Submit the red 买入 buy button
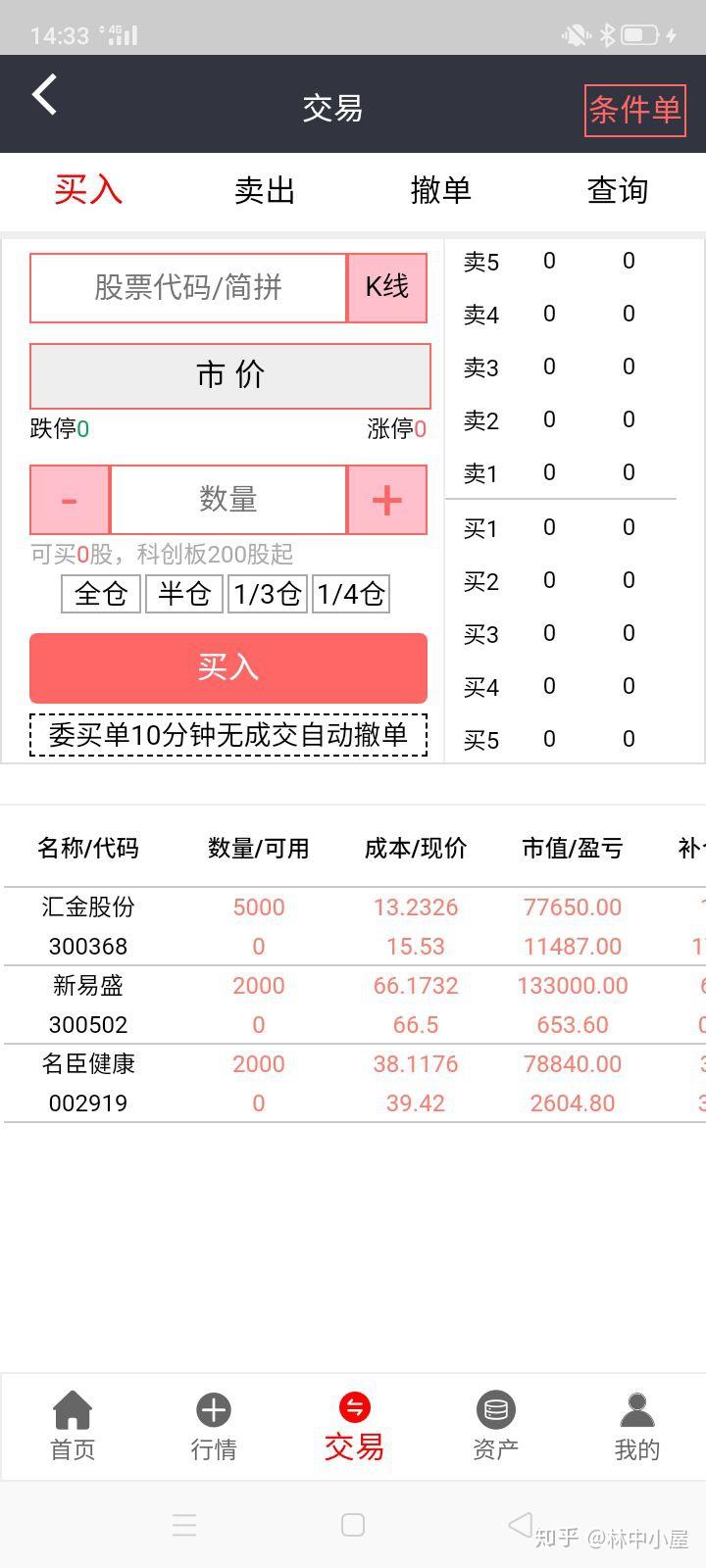This screenshot has height=1568, width=706. coord(228,668)
